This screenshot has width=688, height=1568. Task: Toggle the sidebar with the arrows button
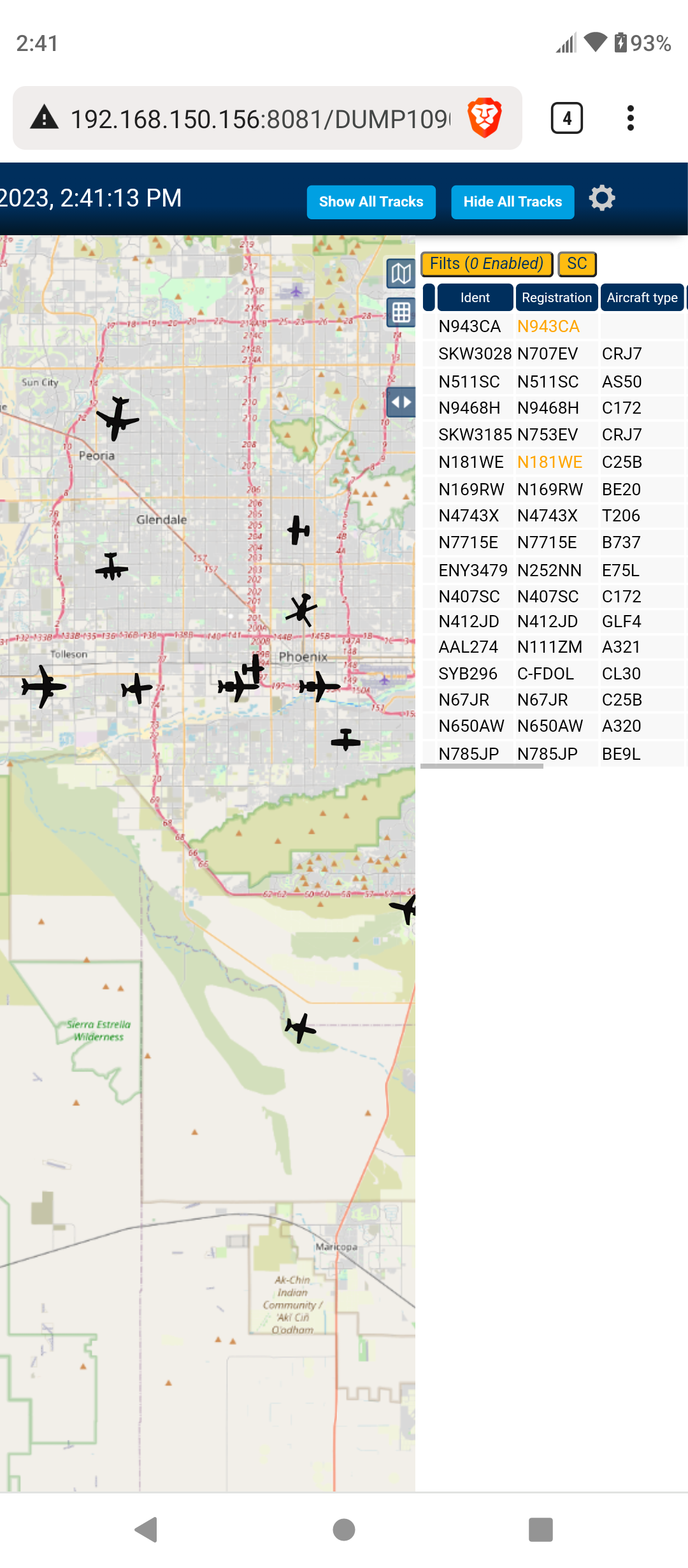coord(401,402)
